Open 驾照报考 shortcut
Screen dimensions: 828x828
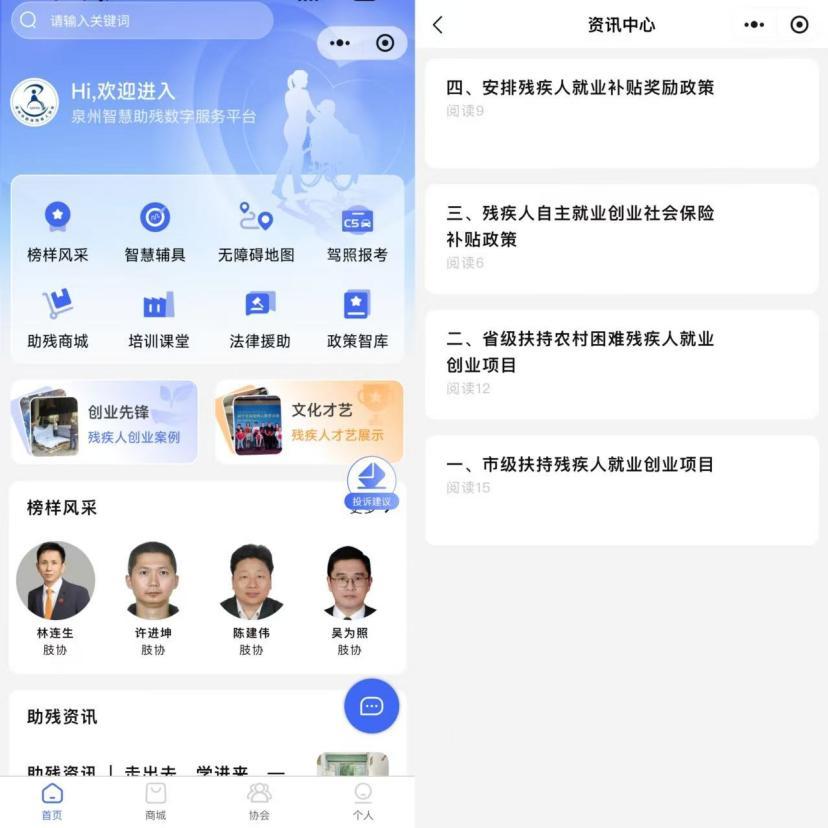[357, 232]
